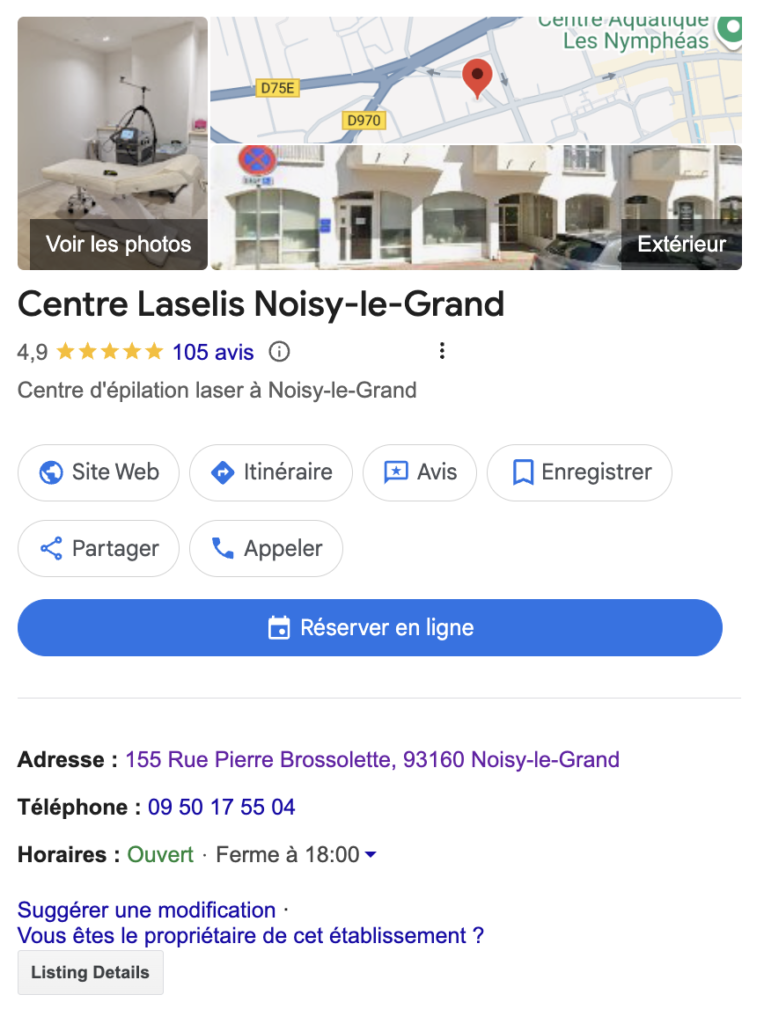The image size is (764, 1024).
Task: Open the Listing Details button
Action: (90, 972)
